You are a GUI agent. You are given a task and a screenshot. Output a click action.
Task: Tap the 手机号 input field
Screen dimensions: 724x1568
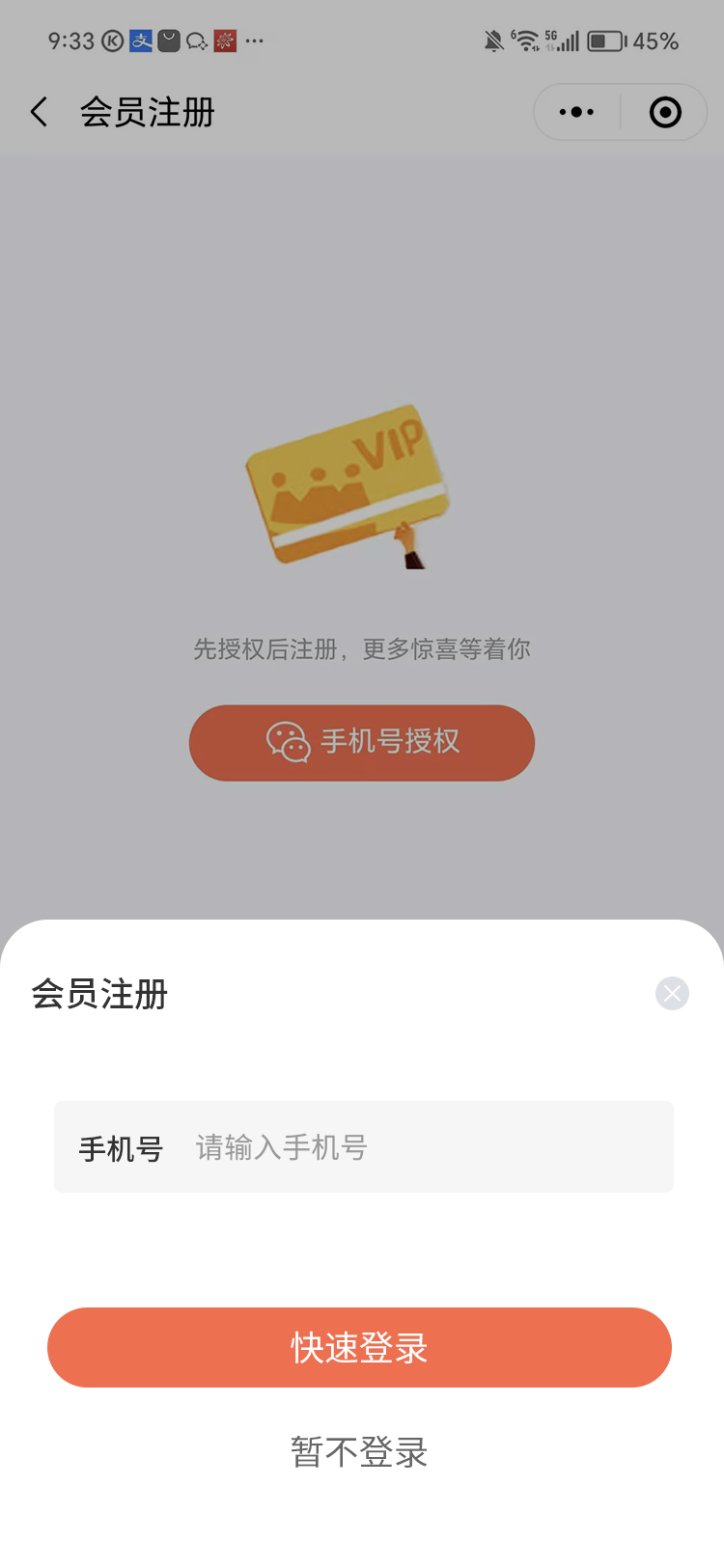tap(425, 1147)
